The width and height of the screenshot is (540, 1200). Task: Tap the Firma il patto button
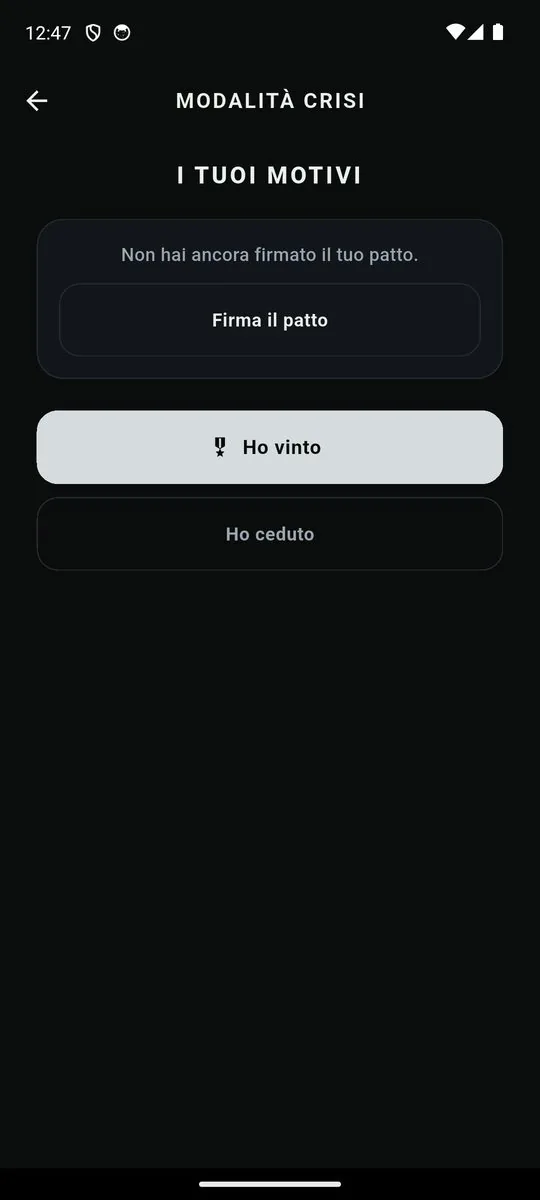[x=270, y=320]
